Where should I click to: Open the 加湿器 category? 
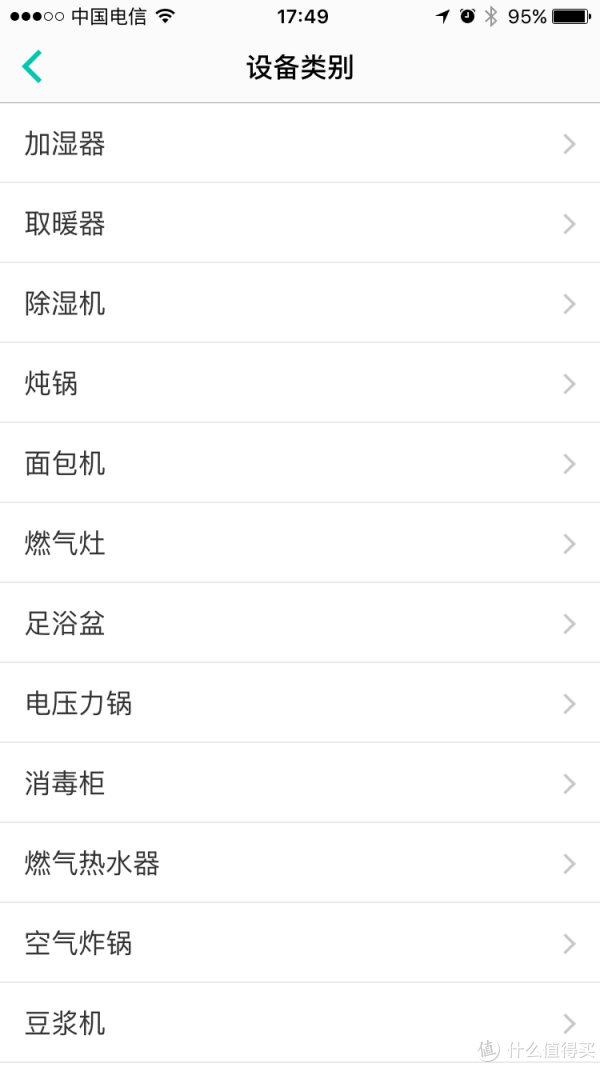(x=300, y=144)
